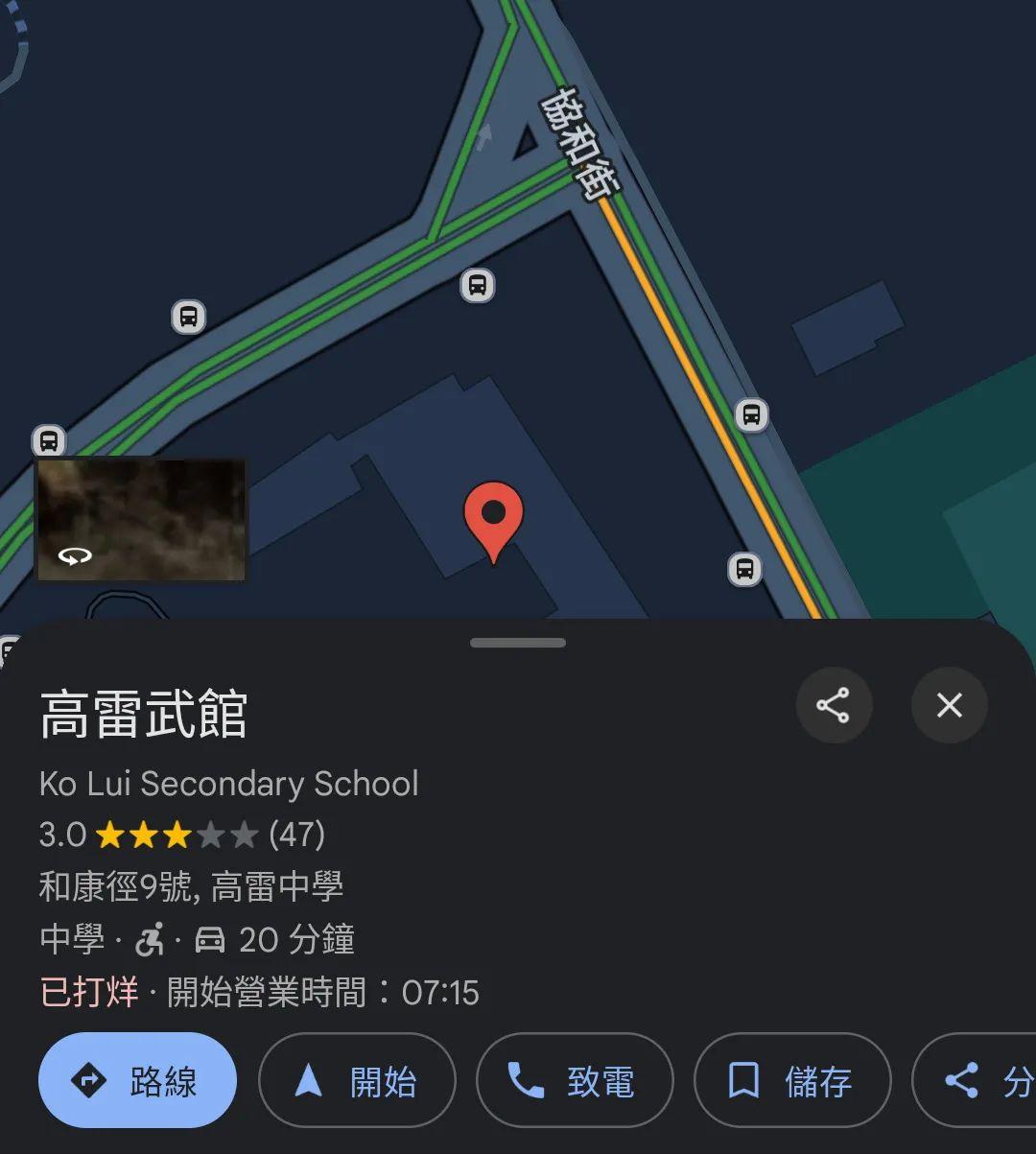Tap the share icon beside the close button
Image resolution: width=1036 pixels, height=1154 pixels.
(834, 706)
